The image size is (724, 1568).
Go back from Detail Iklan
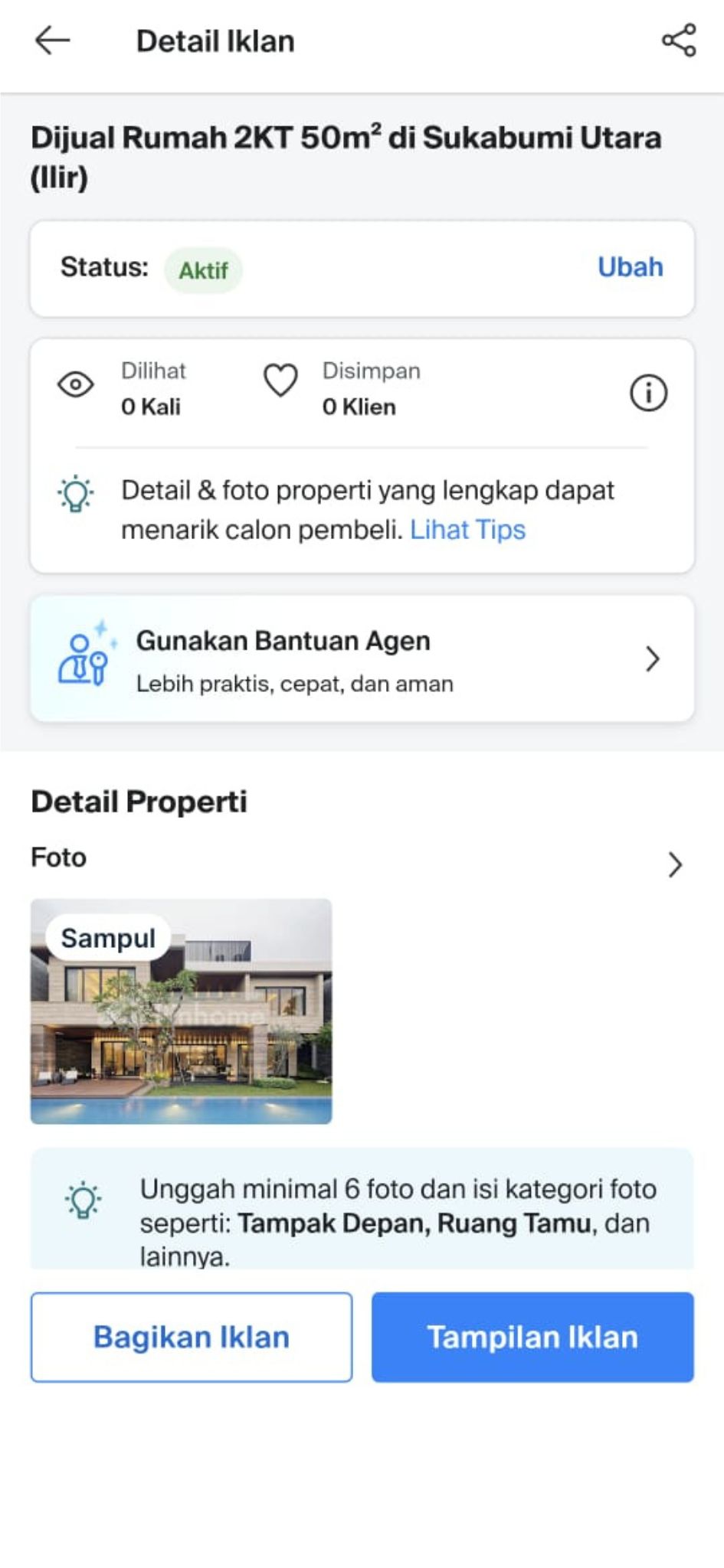coord(52,41)
